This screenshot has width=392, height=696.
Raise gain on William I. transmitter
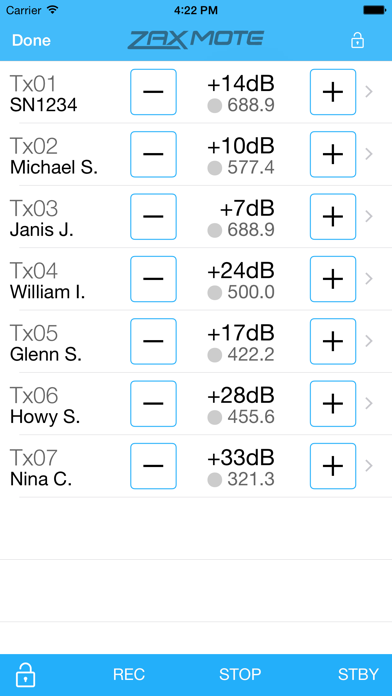(333, 279)
